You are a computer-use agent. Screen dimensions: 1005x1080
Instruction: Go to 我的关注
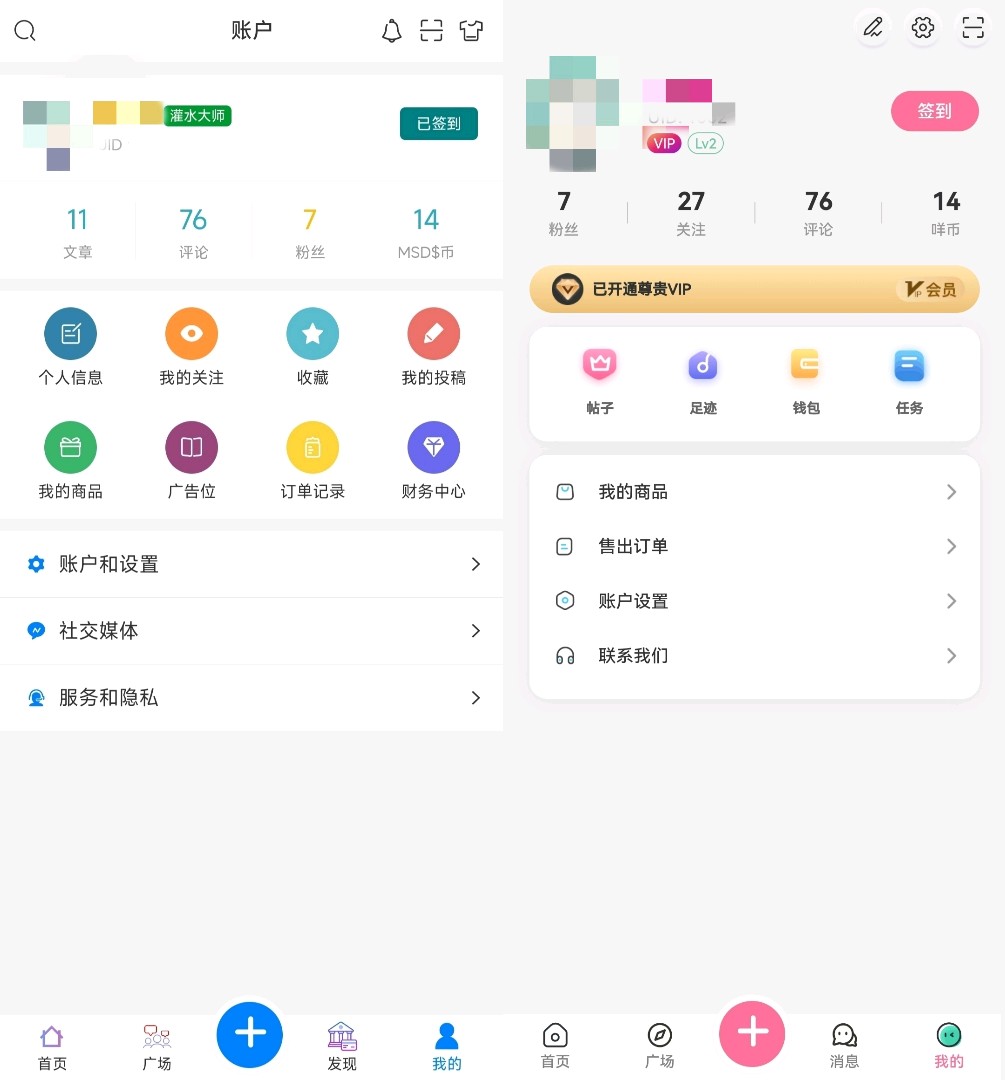click(192, 346)
